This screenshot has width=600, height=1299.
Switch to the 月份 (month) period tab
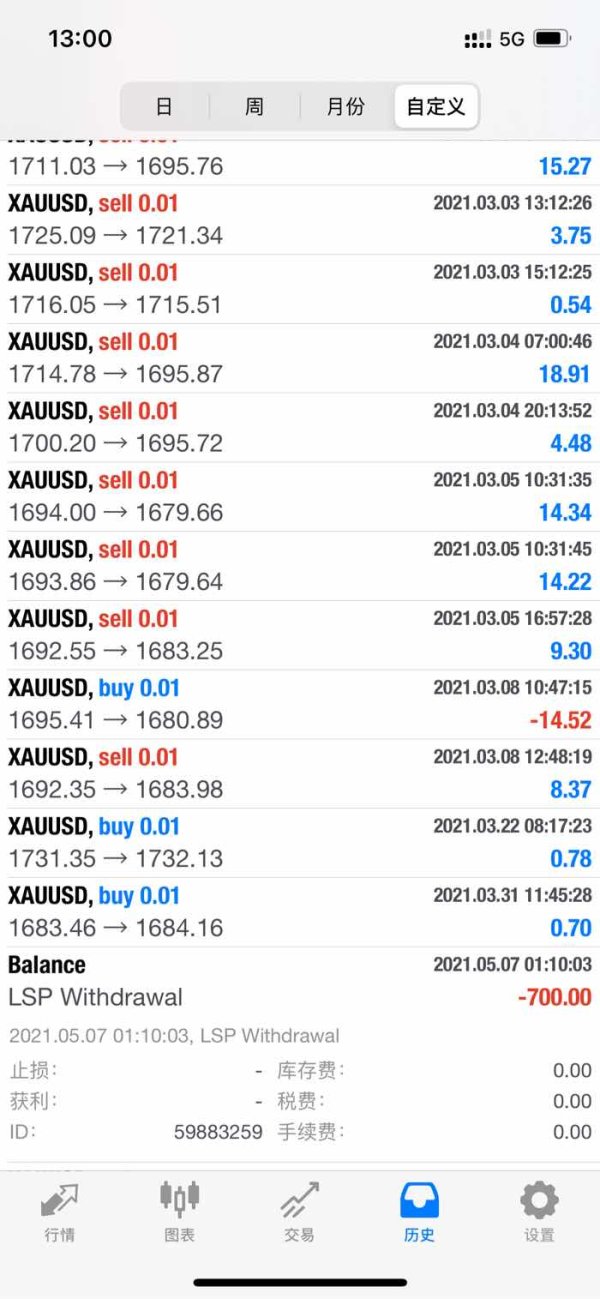click(x=345, y=106)
